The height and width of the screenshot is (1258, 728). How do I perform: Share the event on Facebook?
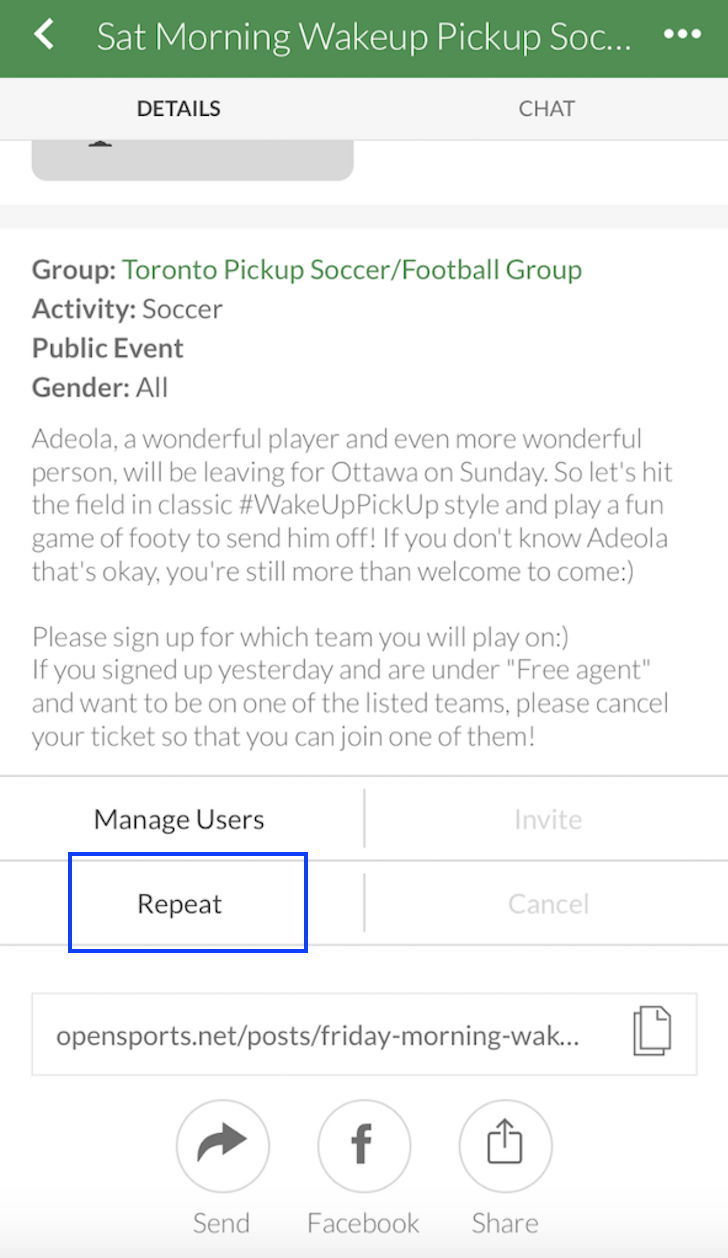[363, 1147]
